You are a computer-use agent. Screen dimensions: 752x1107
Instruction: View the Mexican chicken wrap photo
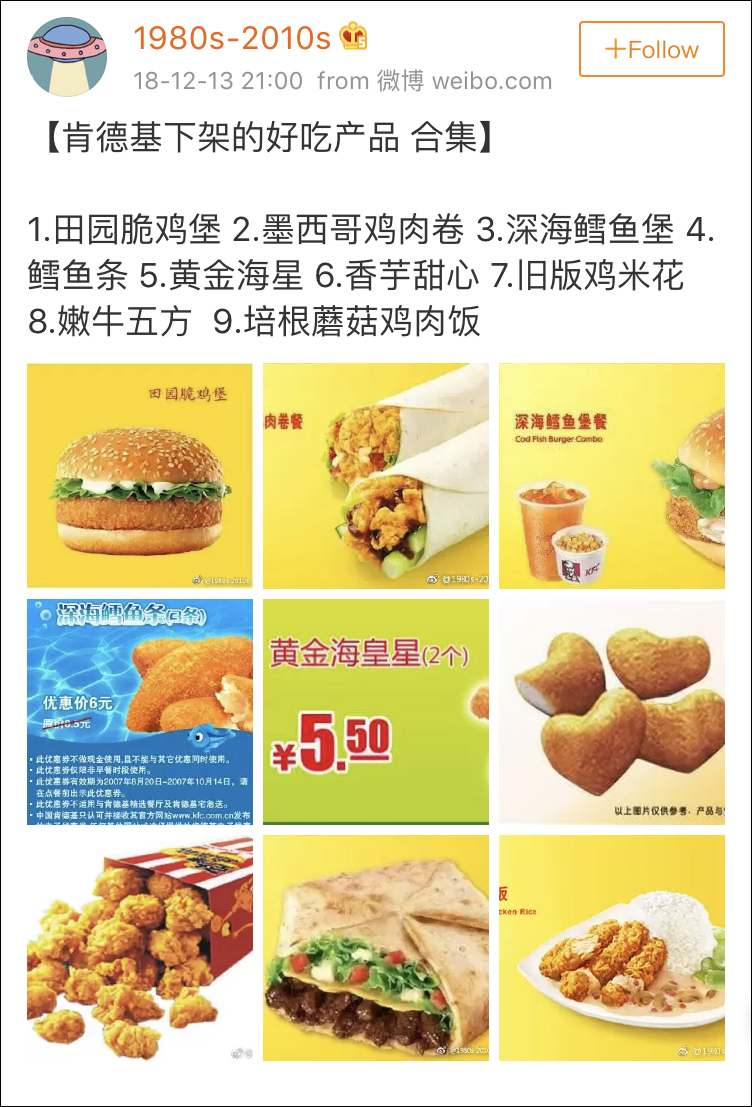pyautogui.click(x=376, y=475)
